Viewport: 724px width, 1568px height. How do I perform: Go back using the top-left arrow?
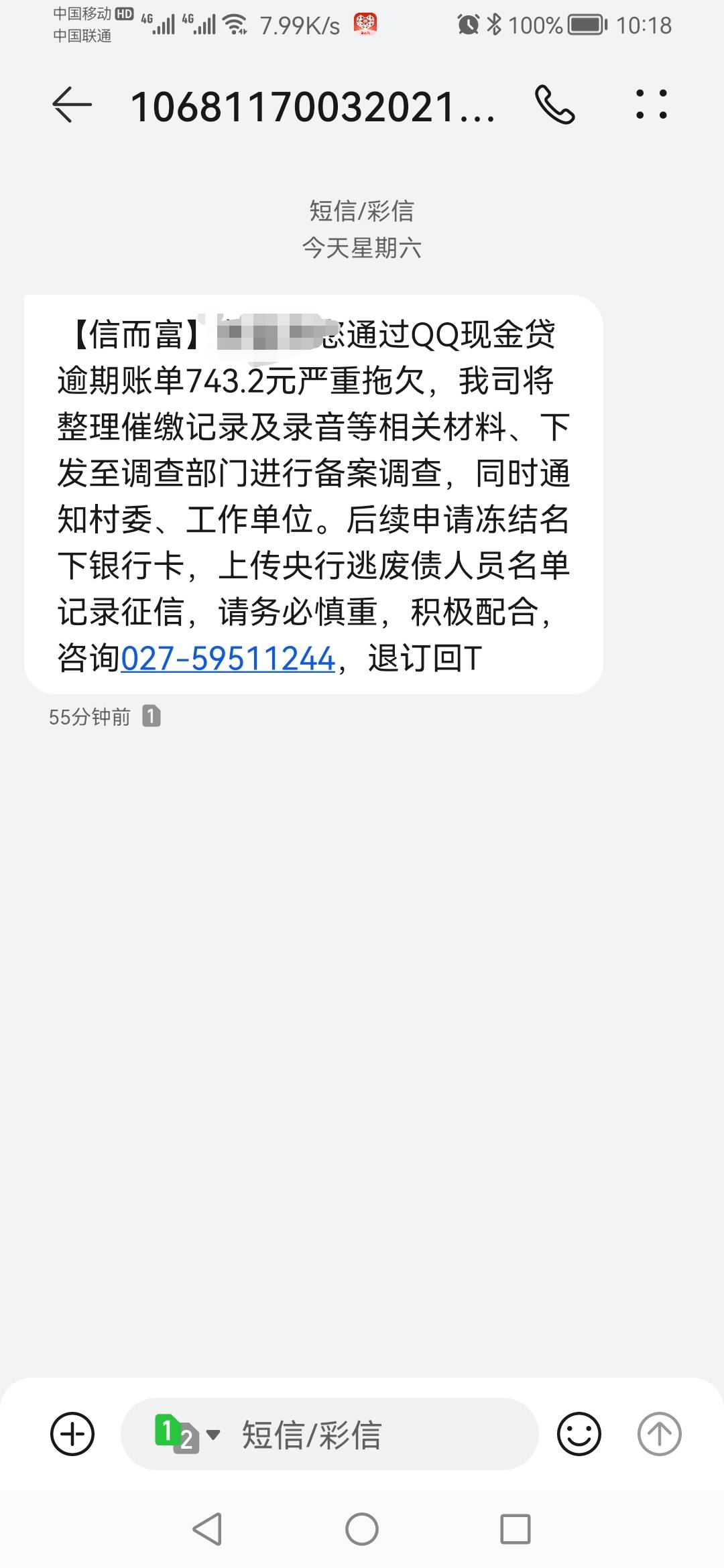click(x=72, y=105)
